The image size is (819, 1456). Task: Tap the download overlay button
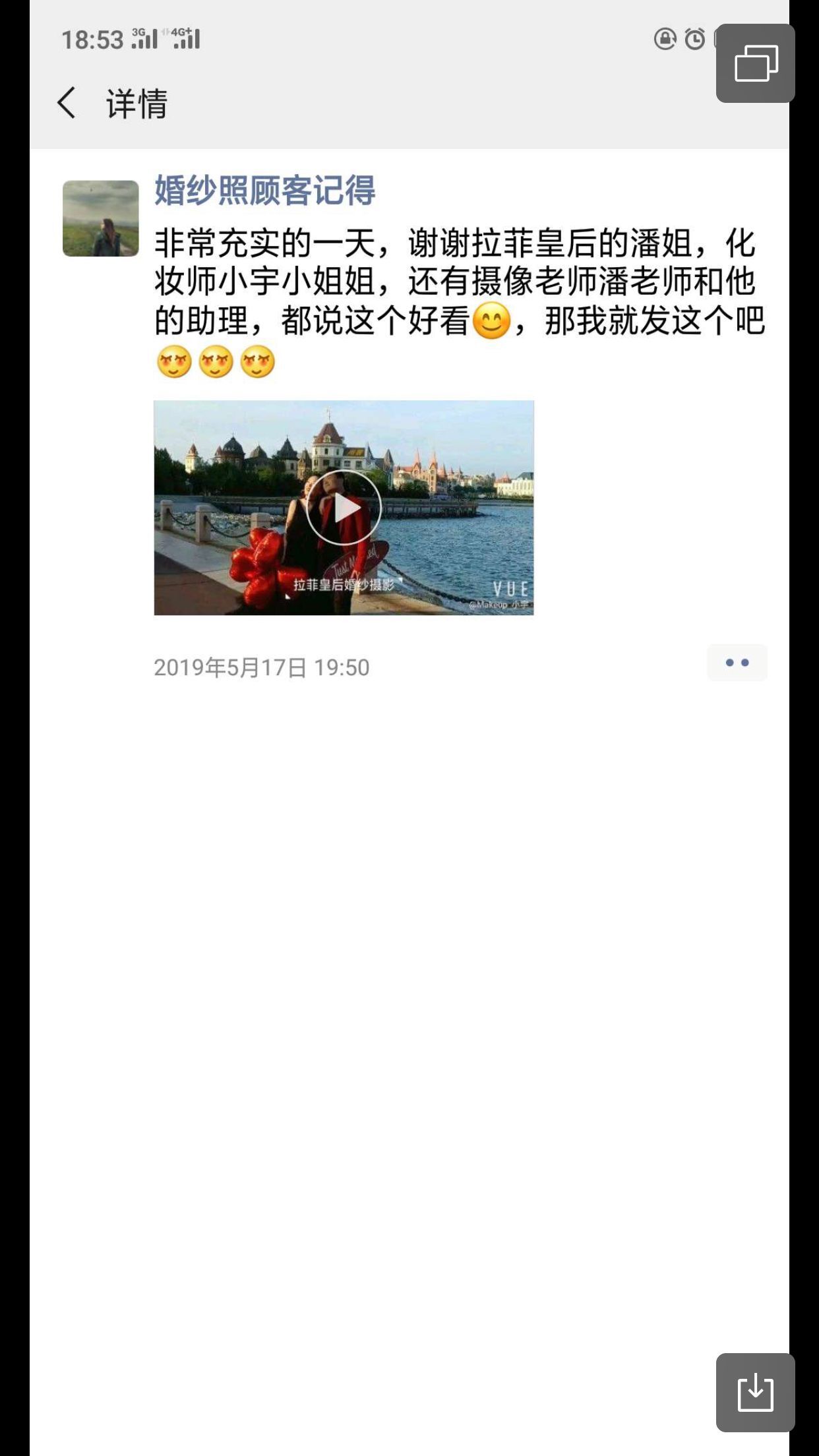click(x=755, y=1392)
